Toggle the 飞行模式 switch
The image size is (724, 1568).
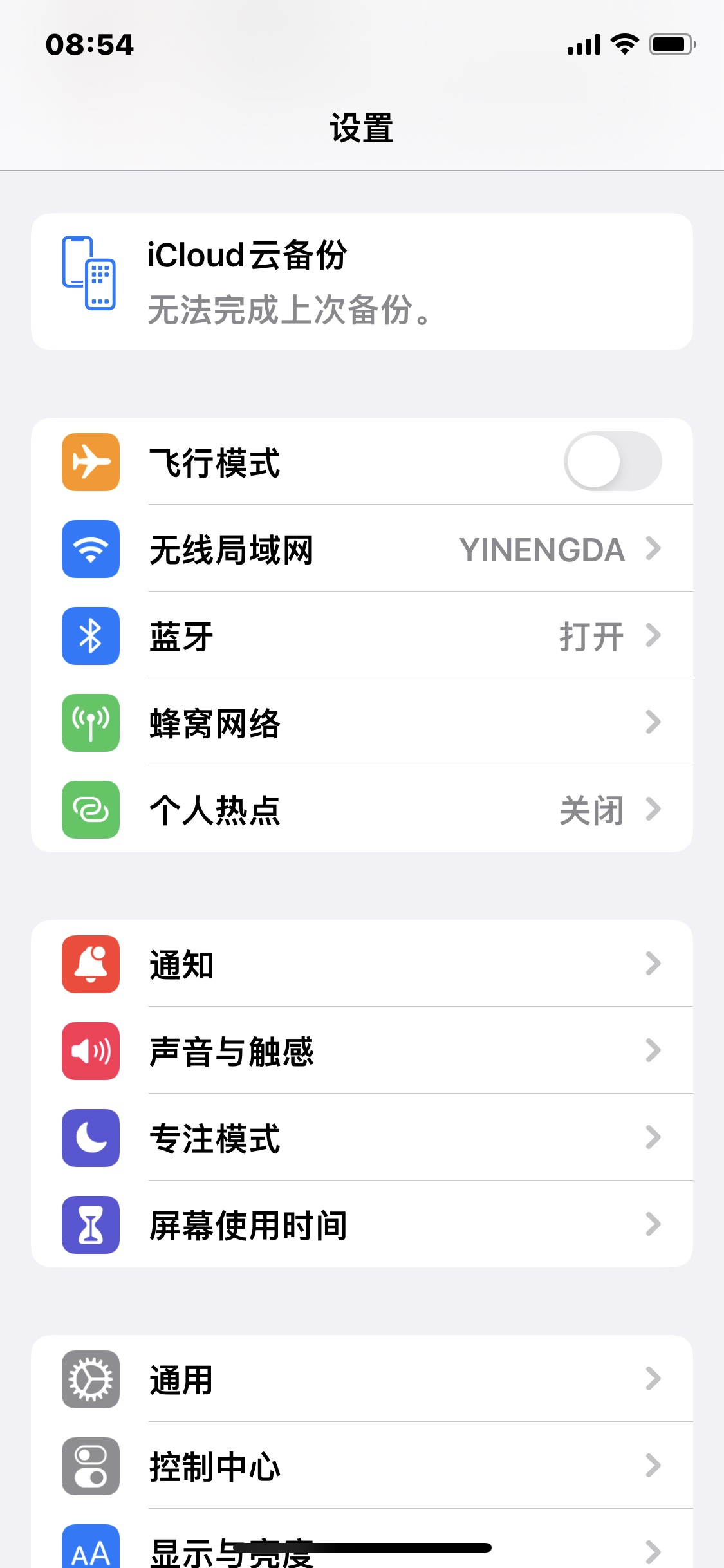pos(612,462)
